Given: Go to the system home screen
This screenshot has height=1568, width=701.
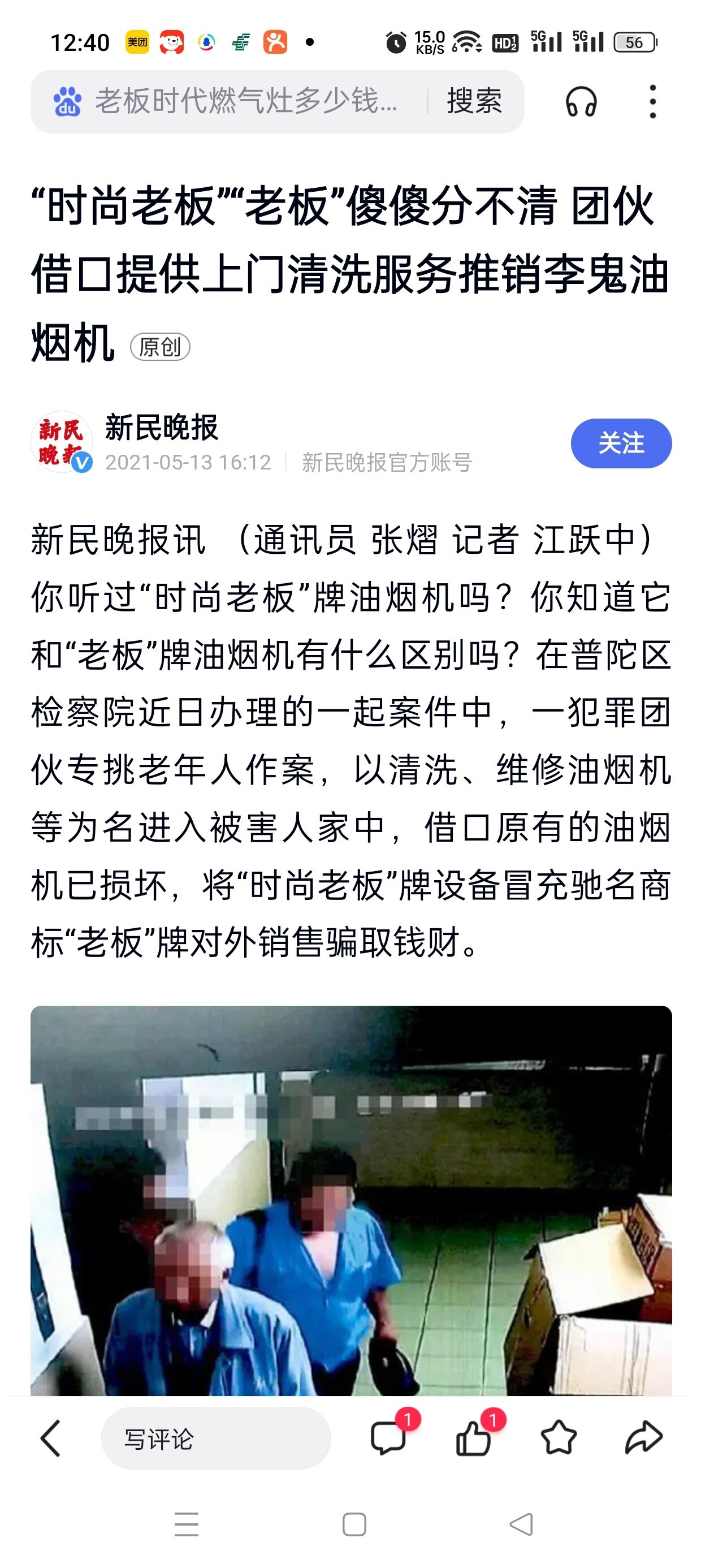Looking at the screenshot, I should click(354, 1525).
